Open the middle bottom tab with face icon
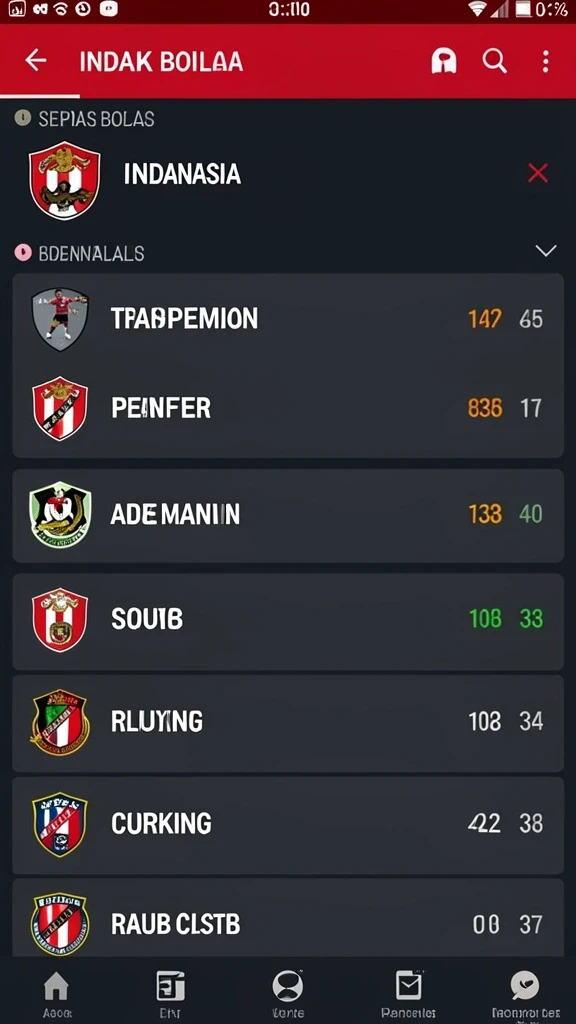 (287, 993)
